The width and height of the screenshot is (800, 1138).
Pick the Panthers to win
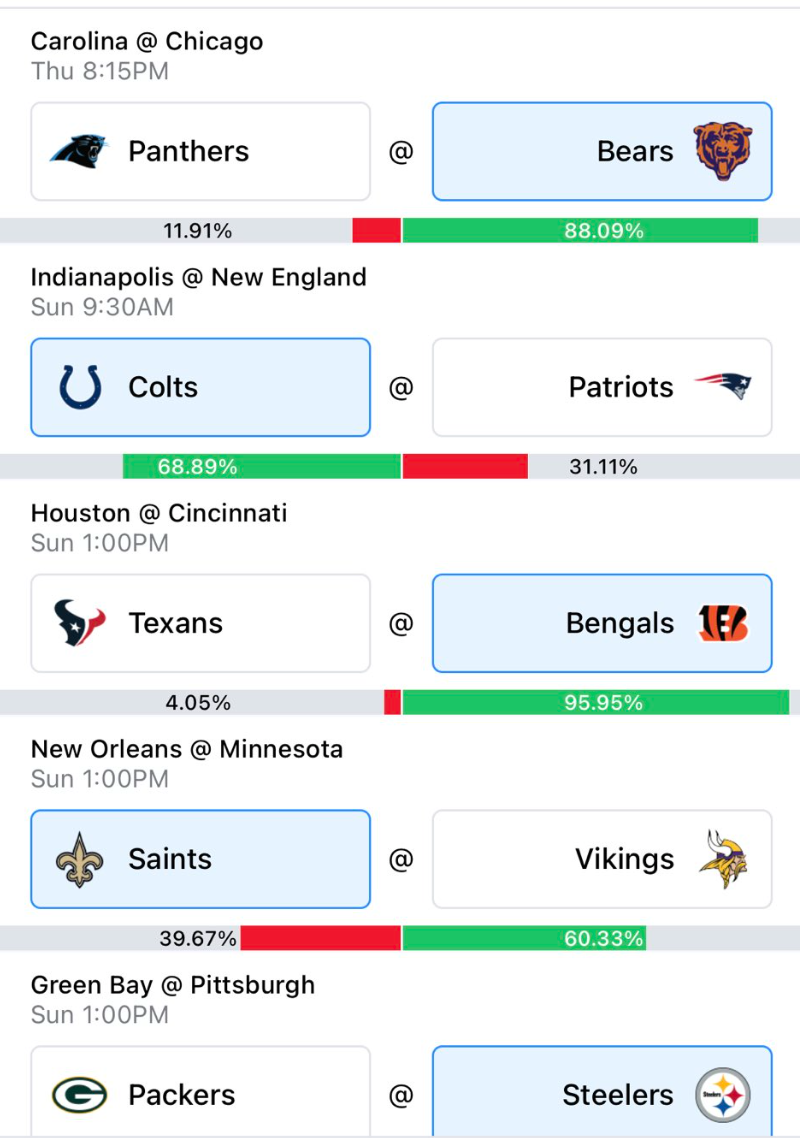[200, 152]
